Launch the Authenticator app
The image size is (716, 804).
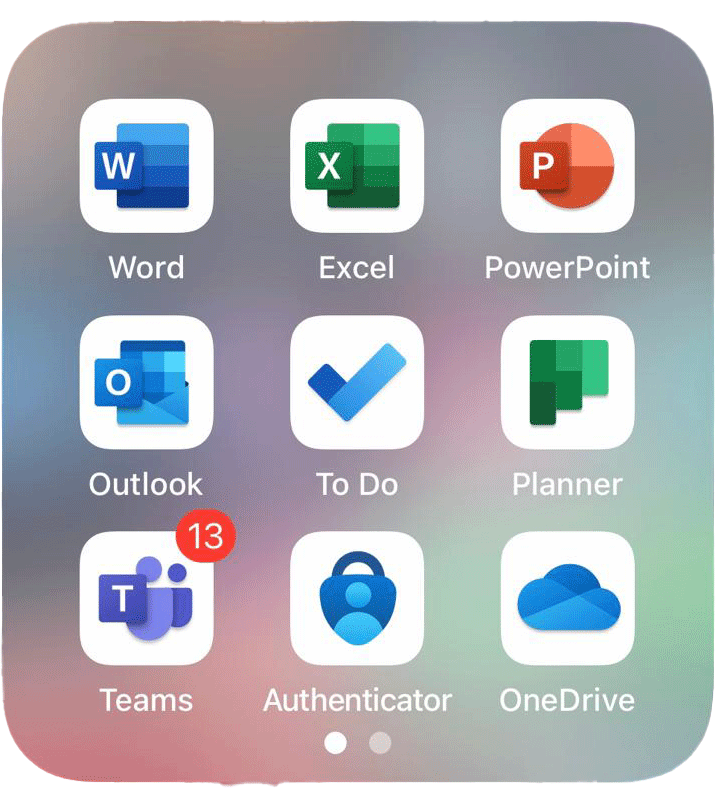[x=357, y=598]
